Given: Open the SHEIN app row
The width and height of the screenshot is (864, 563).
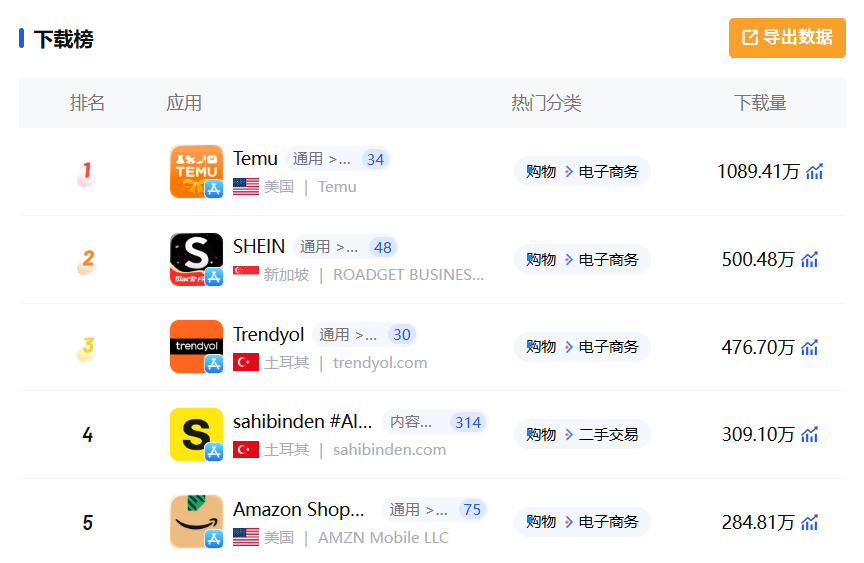Looking at the screenshot, I should point(259,247).
